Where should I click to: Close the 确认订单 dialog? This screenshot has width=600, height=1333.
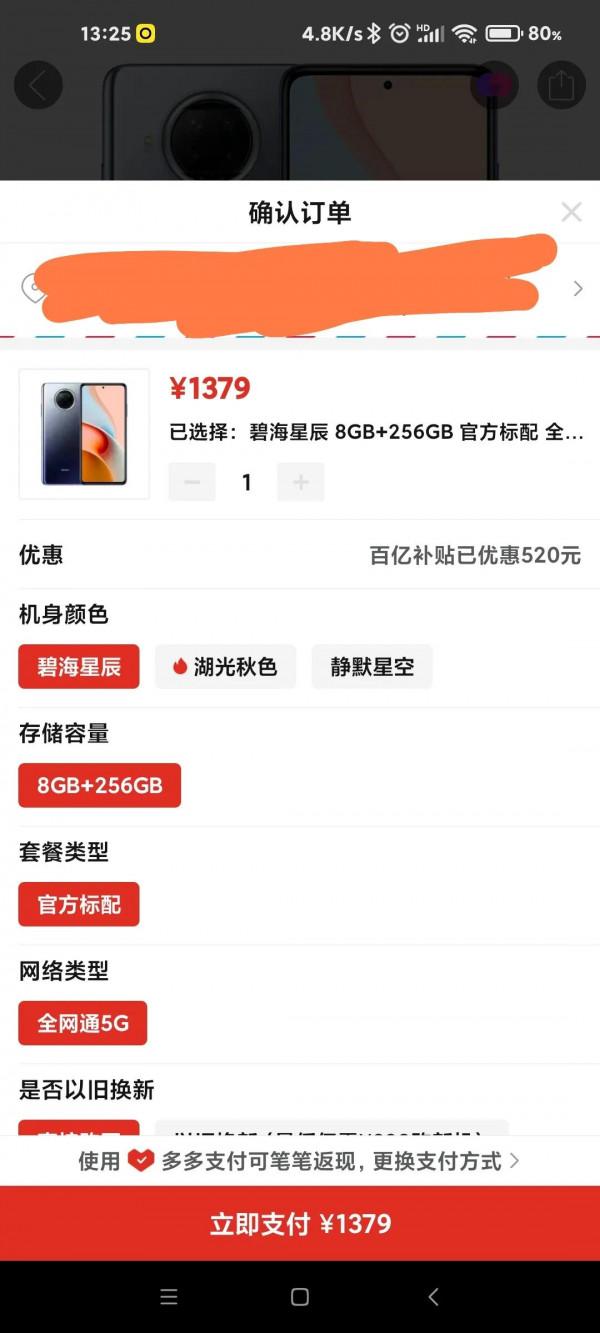pyautogui.click(x=571, y=212)
